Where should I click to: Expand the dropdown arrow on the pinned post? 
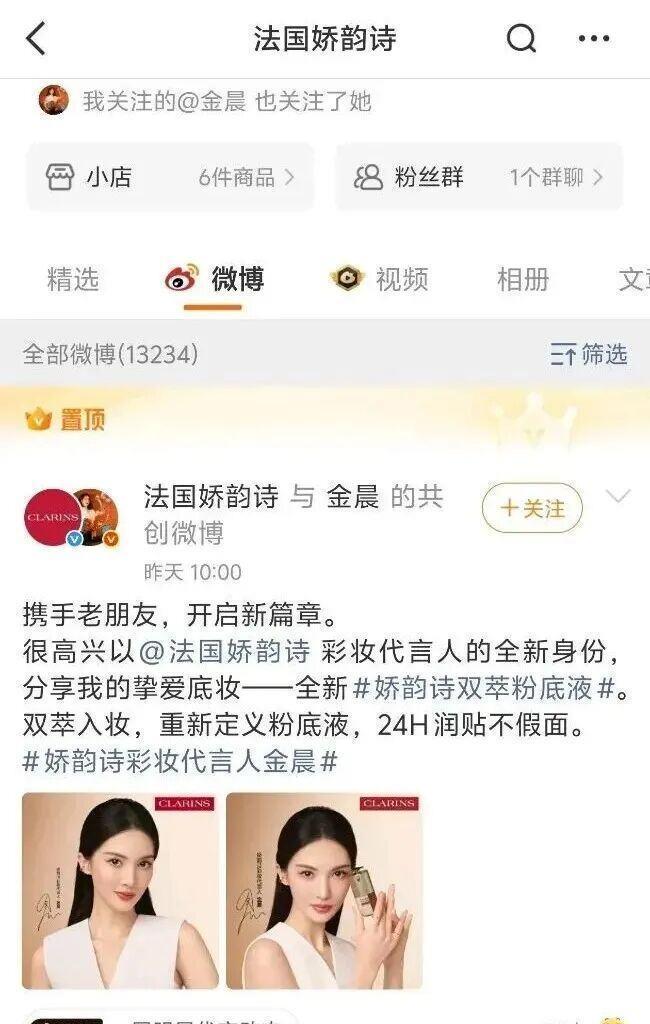618,497
